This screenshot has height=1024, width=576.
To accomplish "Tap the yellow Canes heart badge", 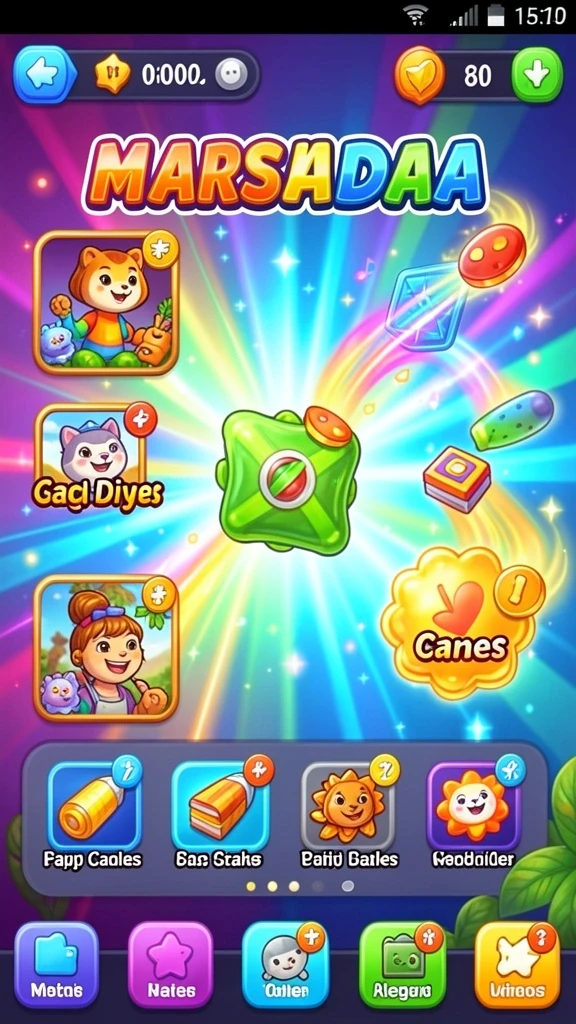I will pos(462,625).
